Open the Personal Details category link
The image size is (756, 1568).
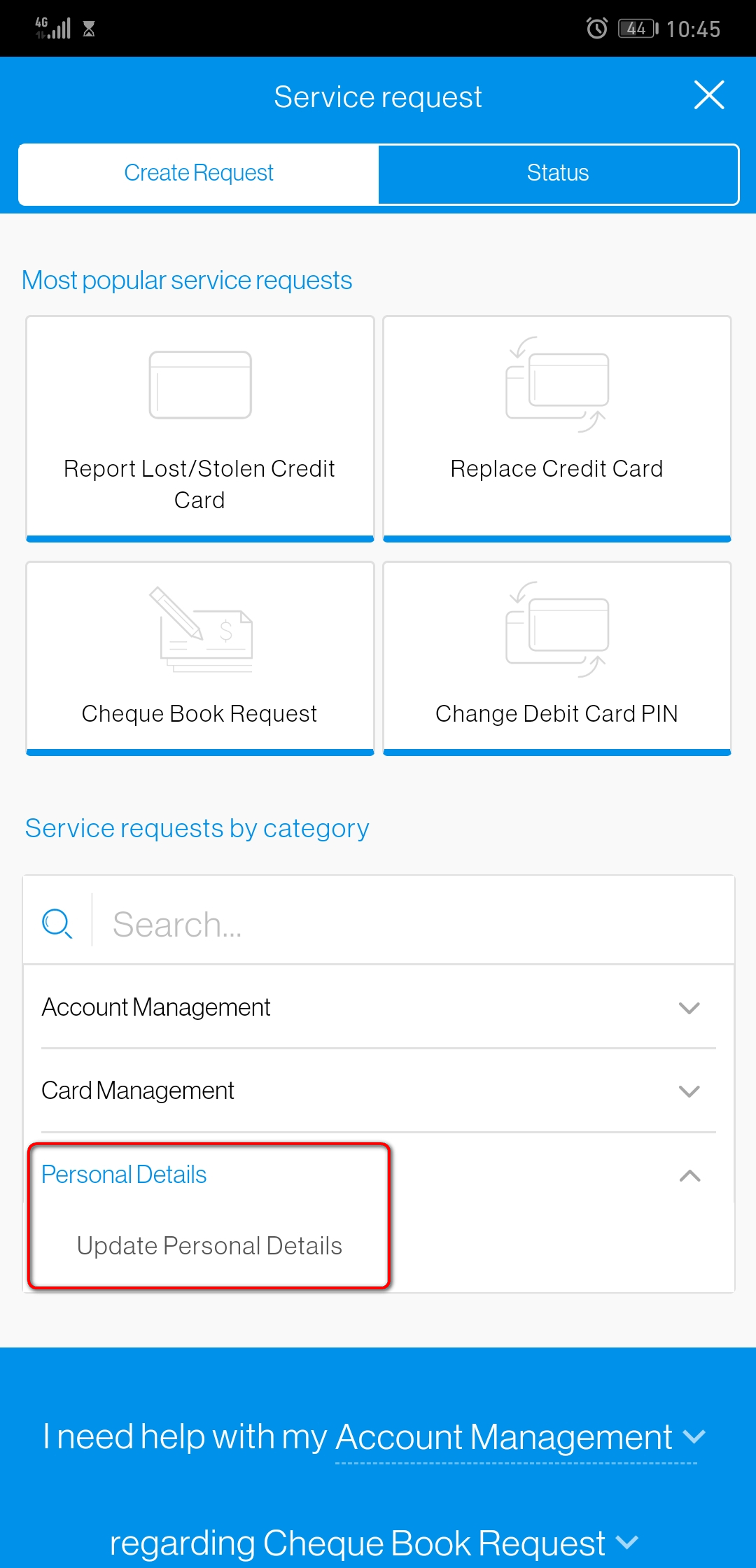point(125,1175)
